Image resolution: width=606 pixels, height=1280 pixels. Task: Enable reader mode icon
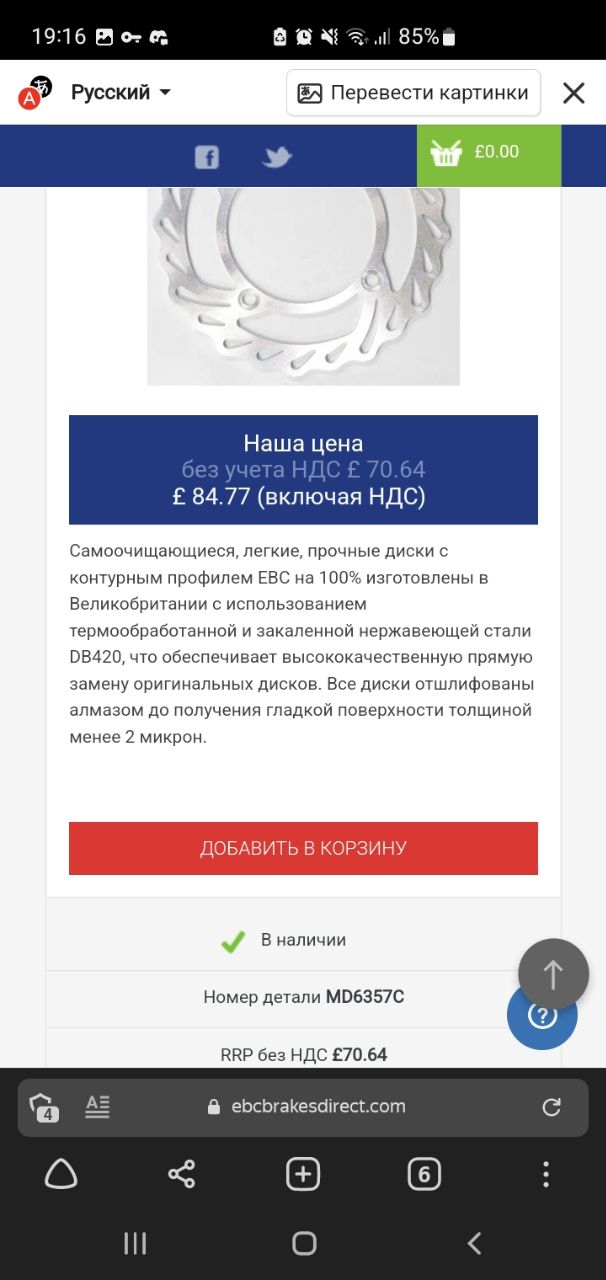(x=97, y=1106)
